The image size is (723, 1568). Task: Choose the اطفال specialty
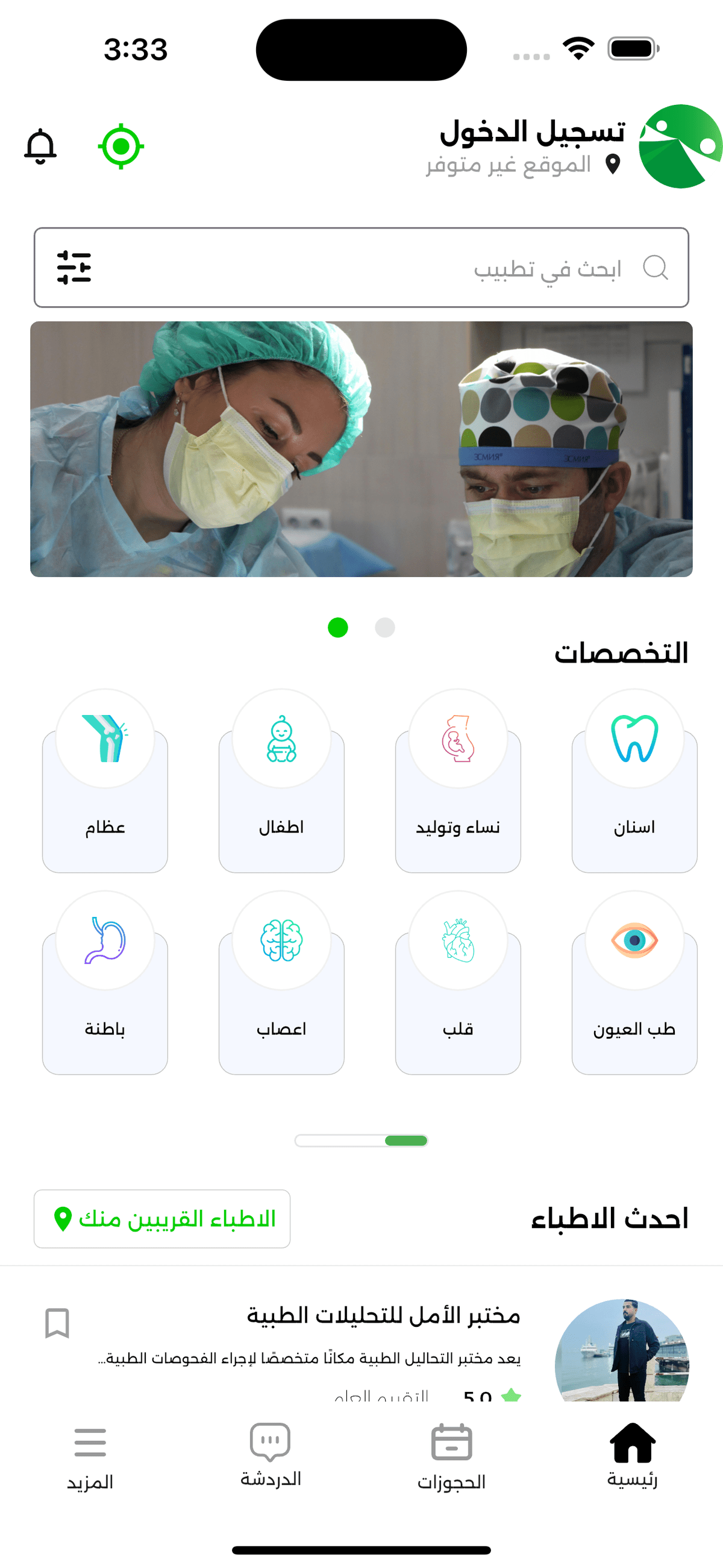(281, 781)
